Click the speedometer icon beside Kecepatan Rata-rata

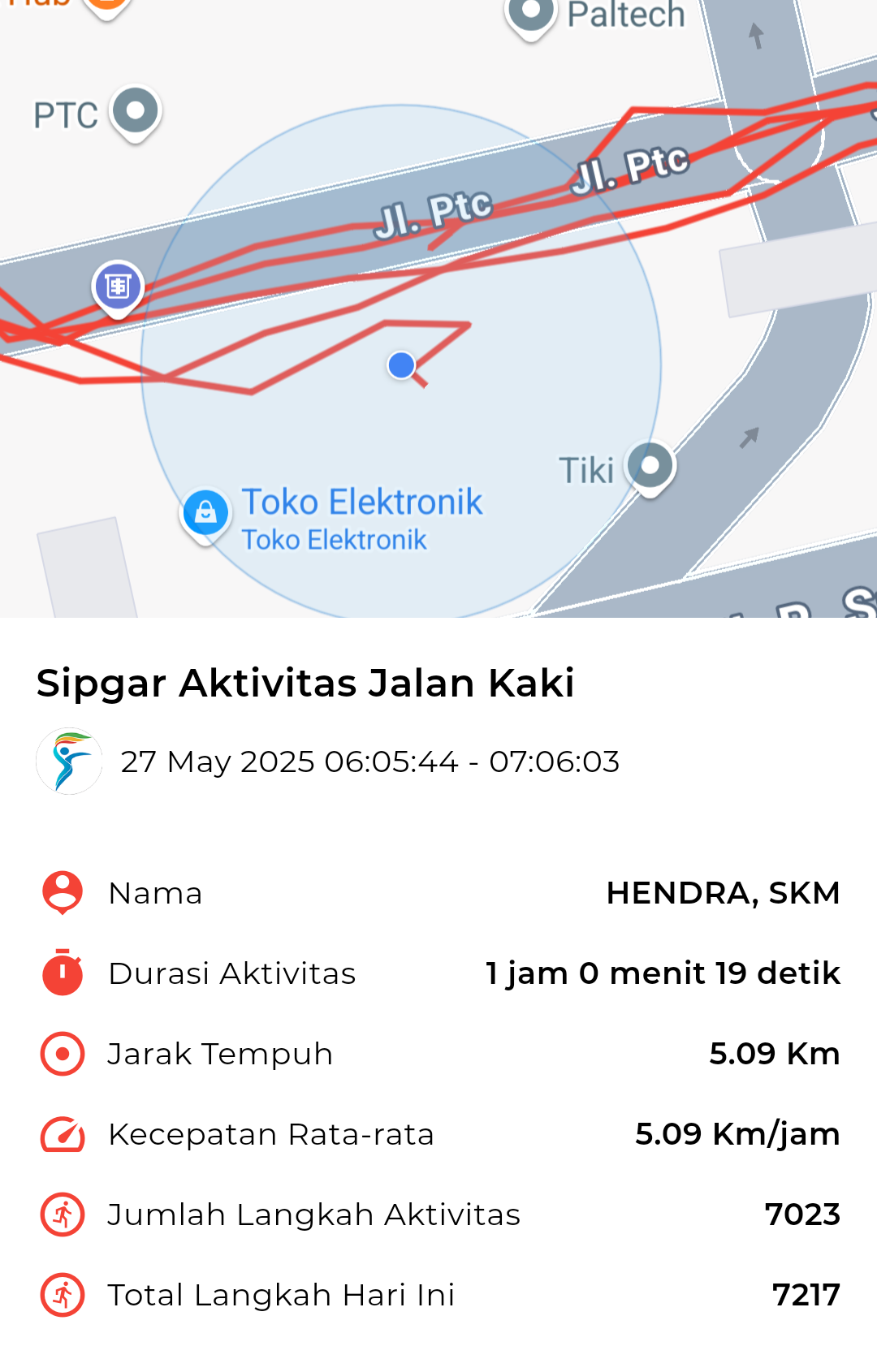[62, 1134]
